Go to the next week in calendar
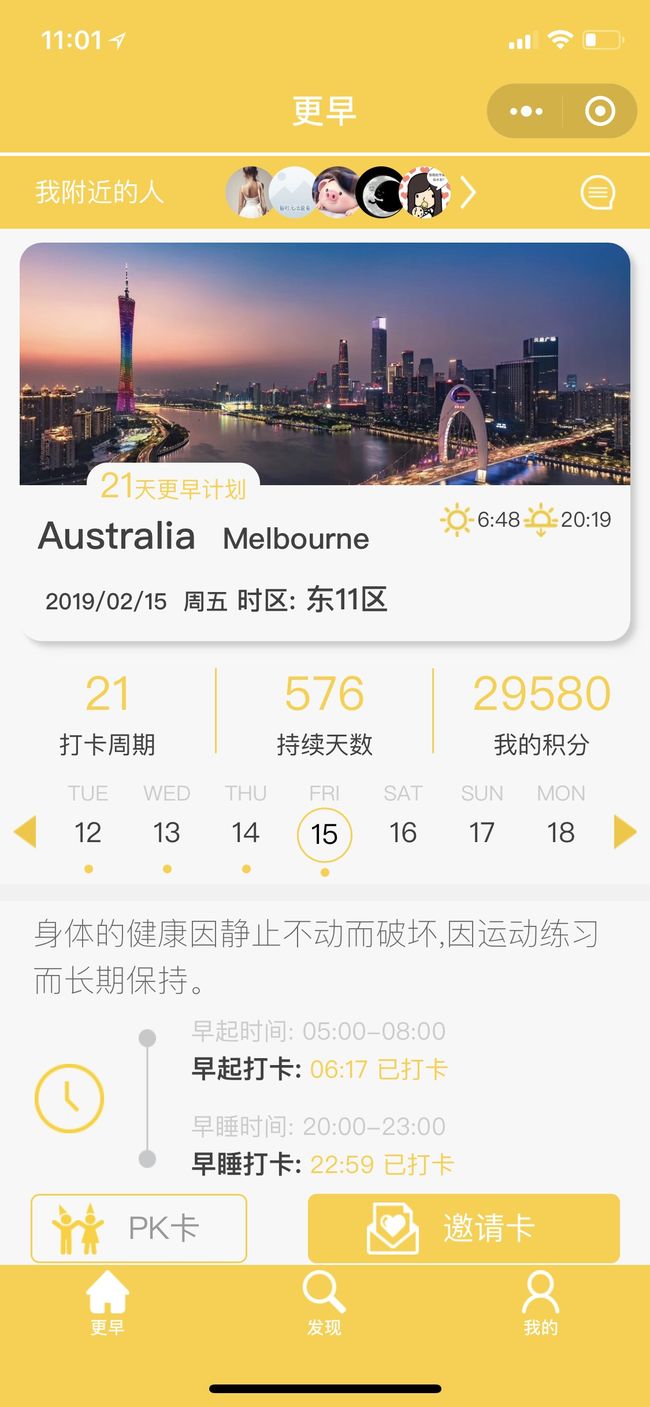The width and height of the screenshot is (650, 1407). pos(625,831)
